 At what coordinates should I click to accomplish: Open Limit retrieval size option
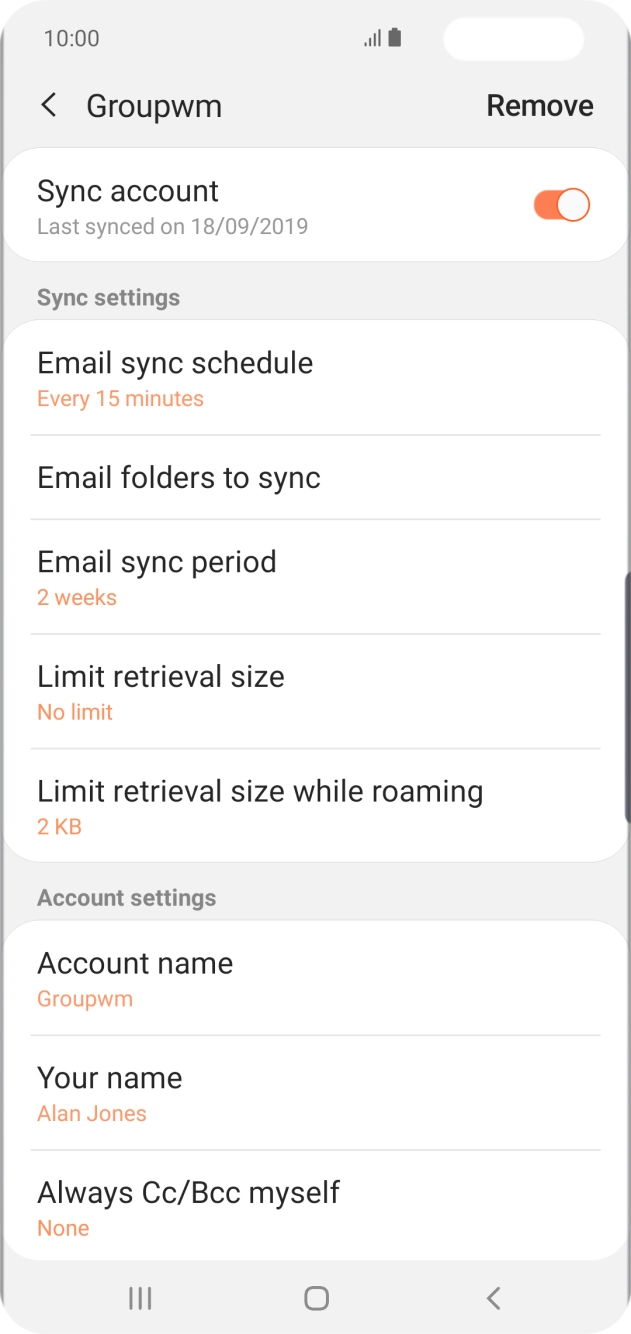coord(315,692)
